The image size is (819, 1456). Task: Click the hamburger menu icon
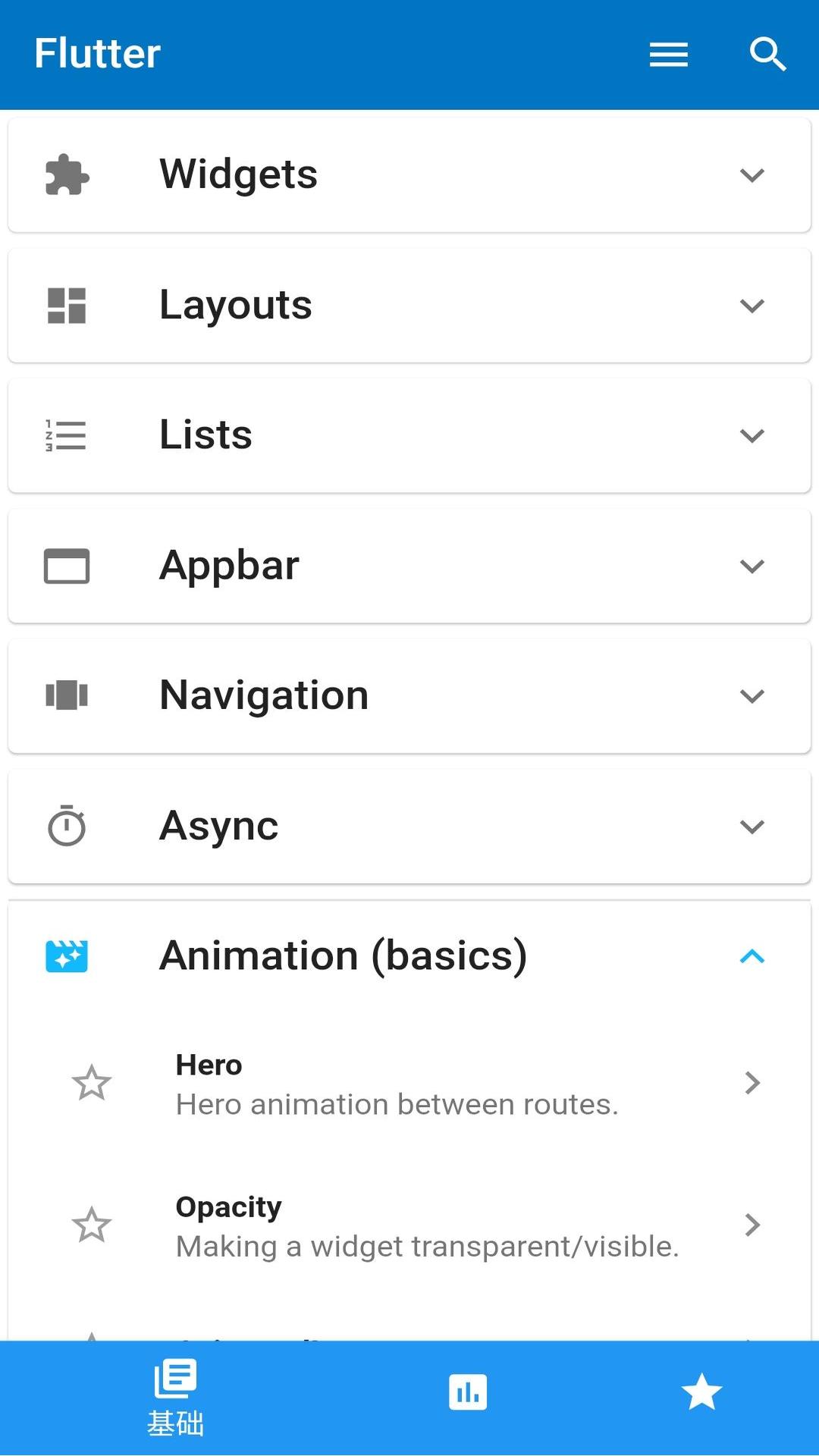pyautogui.click(x=668, y=54)
